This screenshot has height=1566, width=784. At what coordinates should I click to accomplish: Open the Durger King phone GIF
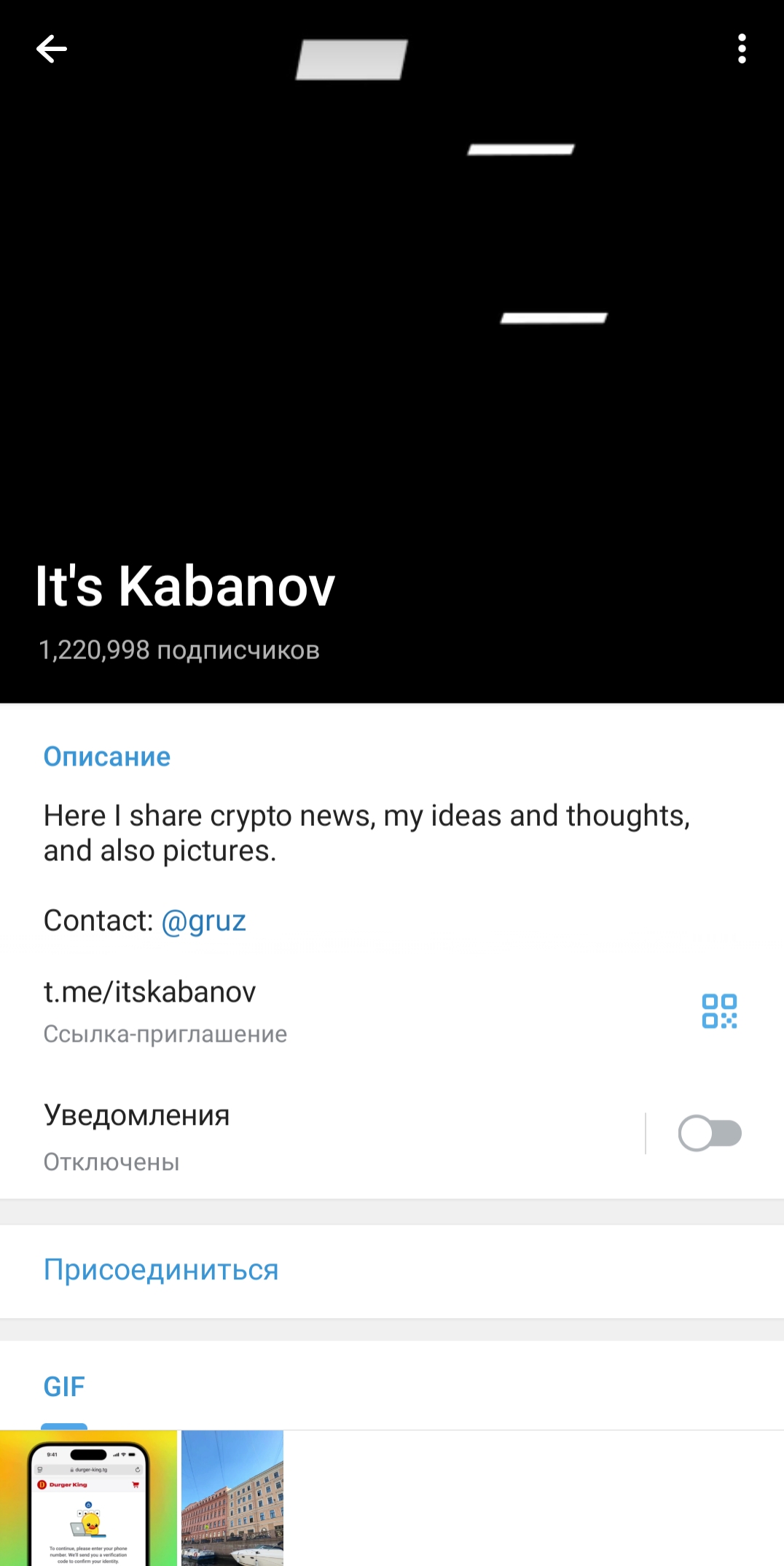(x=88, y=1497)
